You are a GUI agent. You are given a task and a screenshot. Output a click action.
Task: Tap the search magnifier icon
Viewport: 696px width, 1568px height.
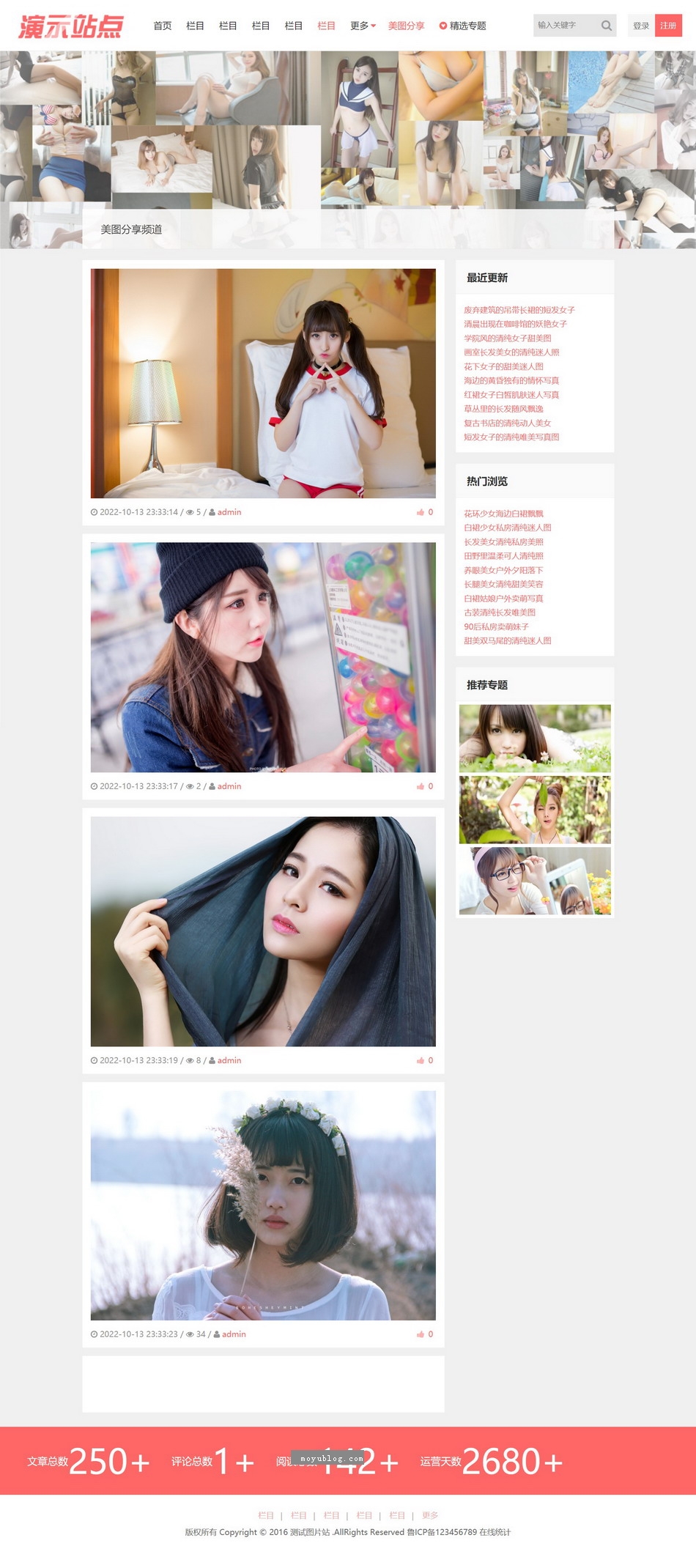(607, 26)
